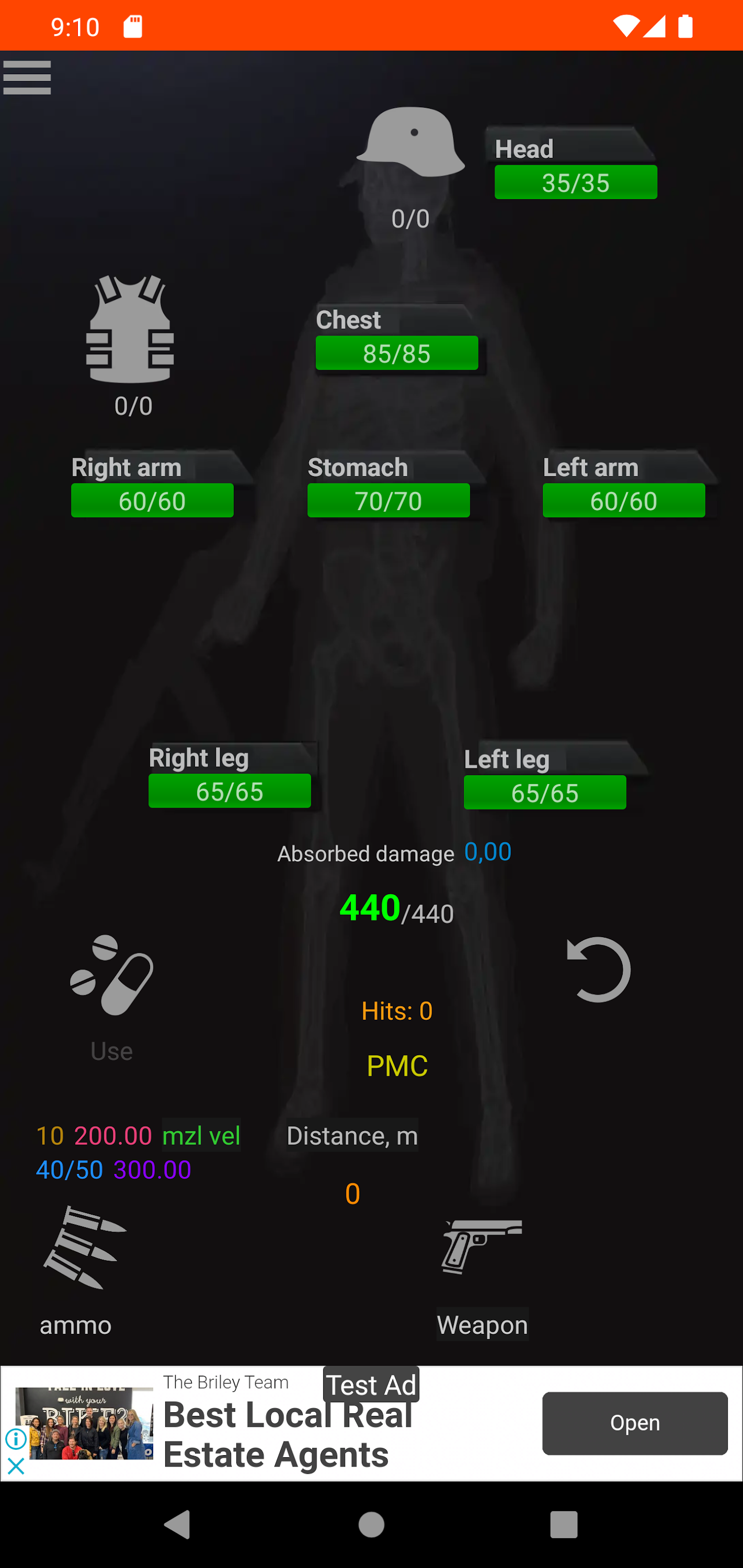This screenshot has width=743, height=1568.
Task: Close the ad banner
Action: [x=15, y=1467]
